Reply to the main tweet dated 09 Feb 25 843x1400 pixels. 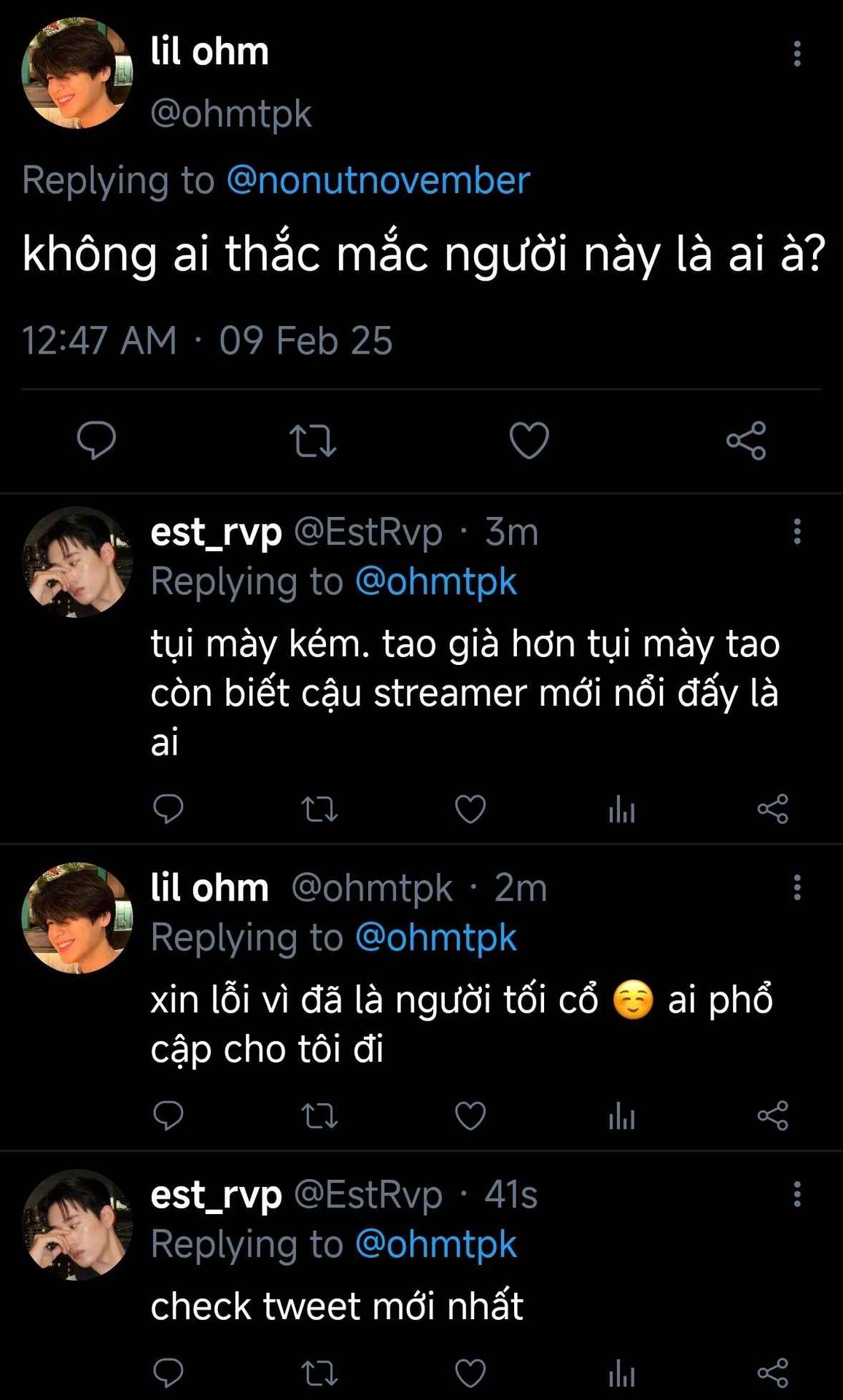(x=96, y=440)
